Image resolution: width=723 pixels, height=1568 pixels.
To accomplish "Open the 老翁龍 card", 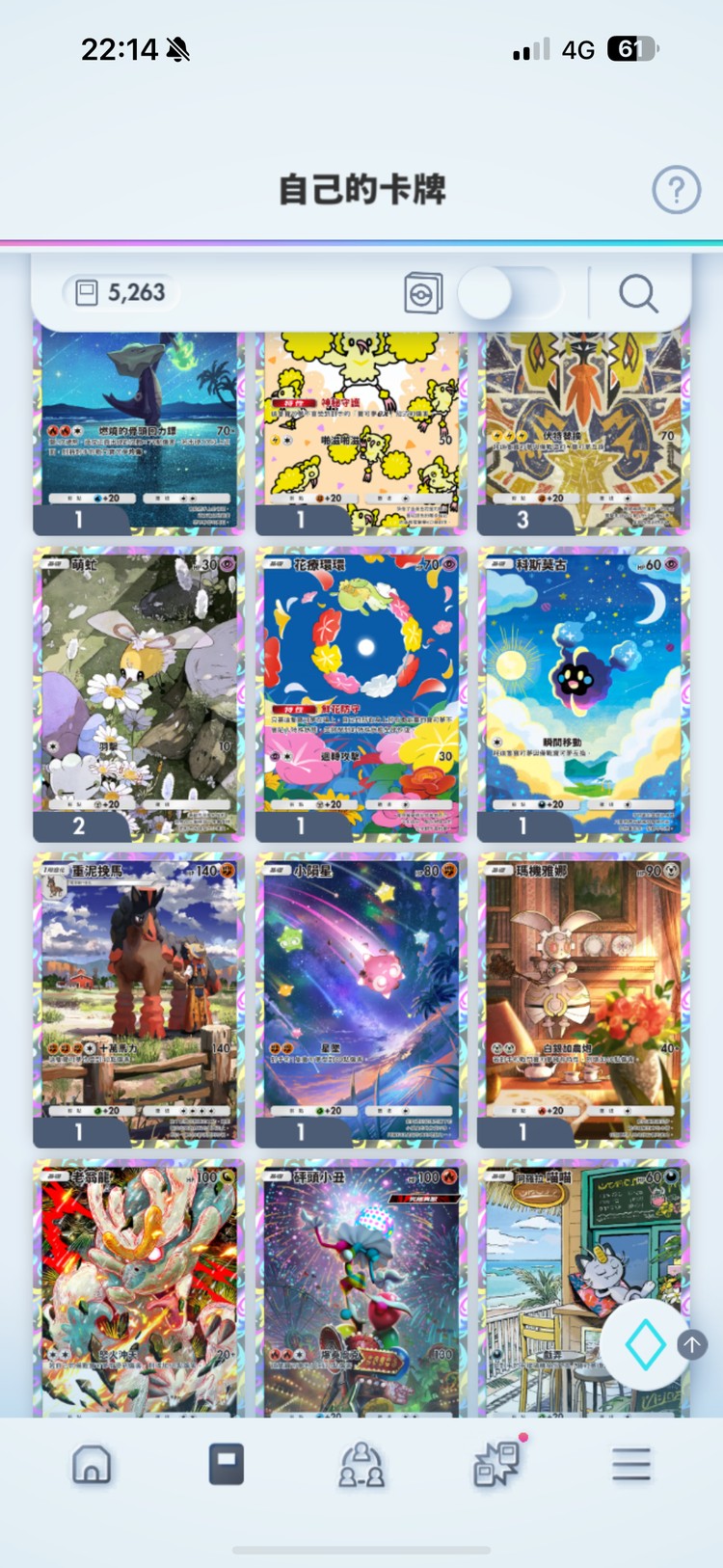I will (139, 1287).
